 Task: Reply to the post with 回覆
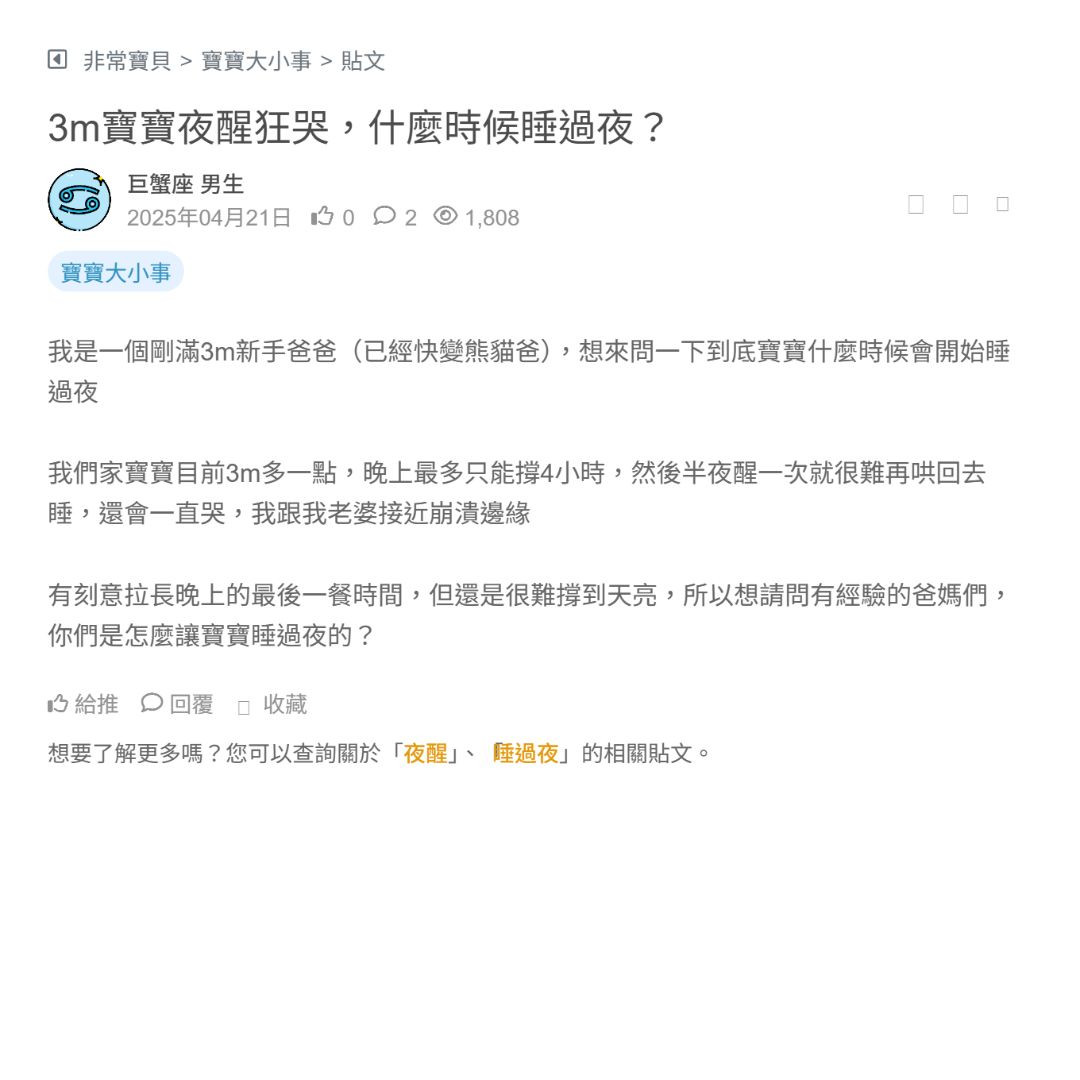click(178, 704)
